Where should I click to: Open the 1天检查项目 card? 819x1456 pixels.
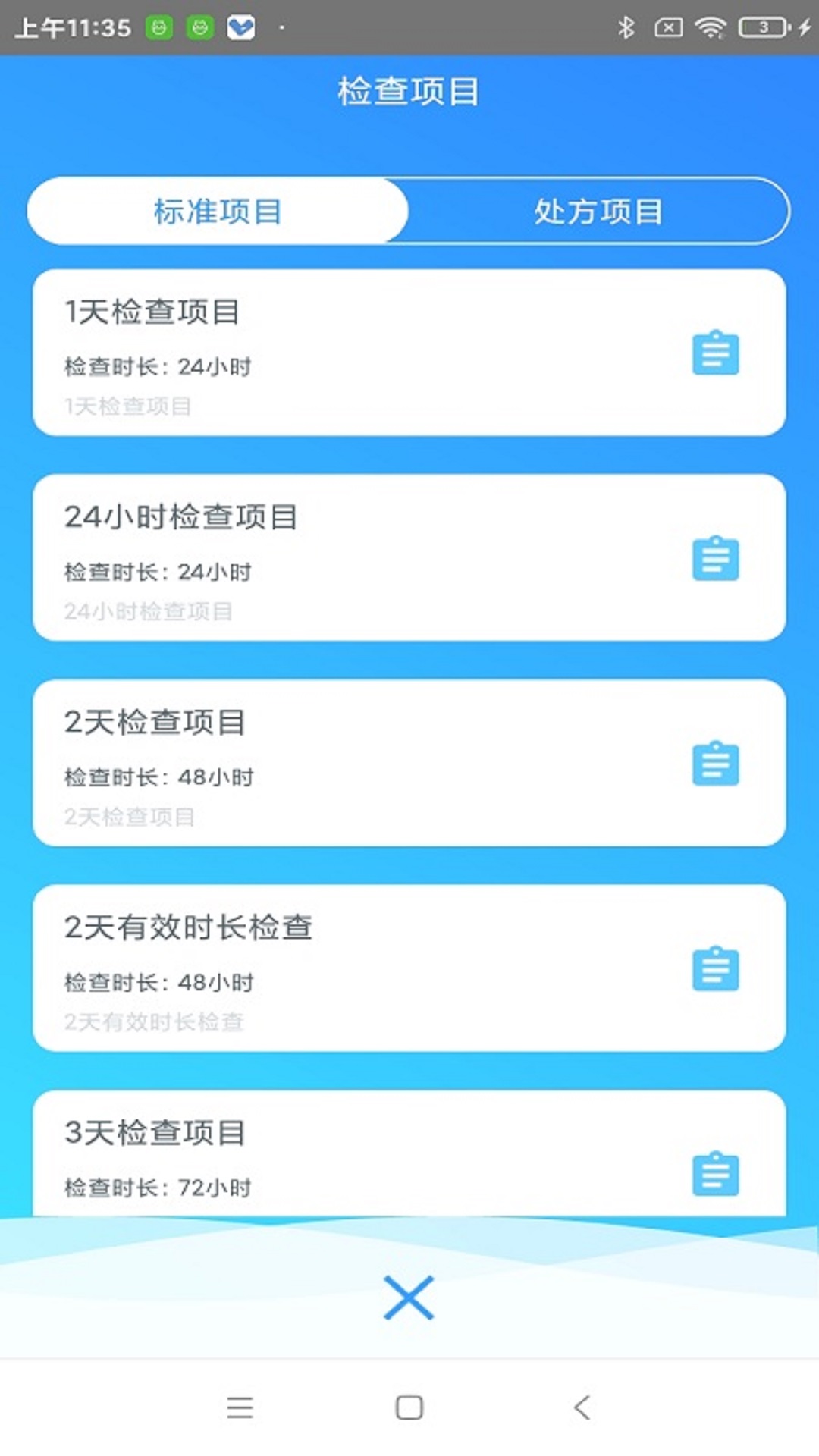(x=341, y=352)
